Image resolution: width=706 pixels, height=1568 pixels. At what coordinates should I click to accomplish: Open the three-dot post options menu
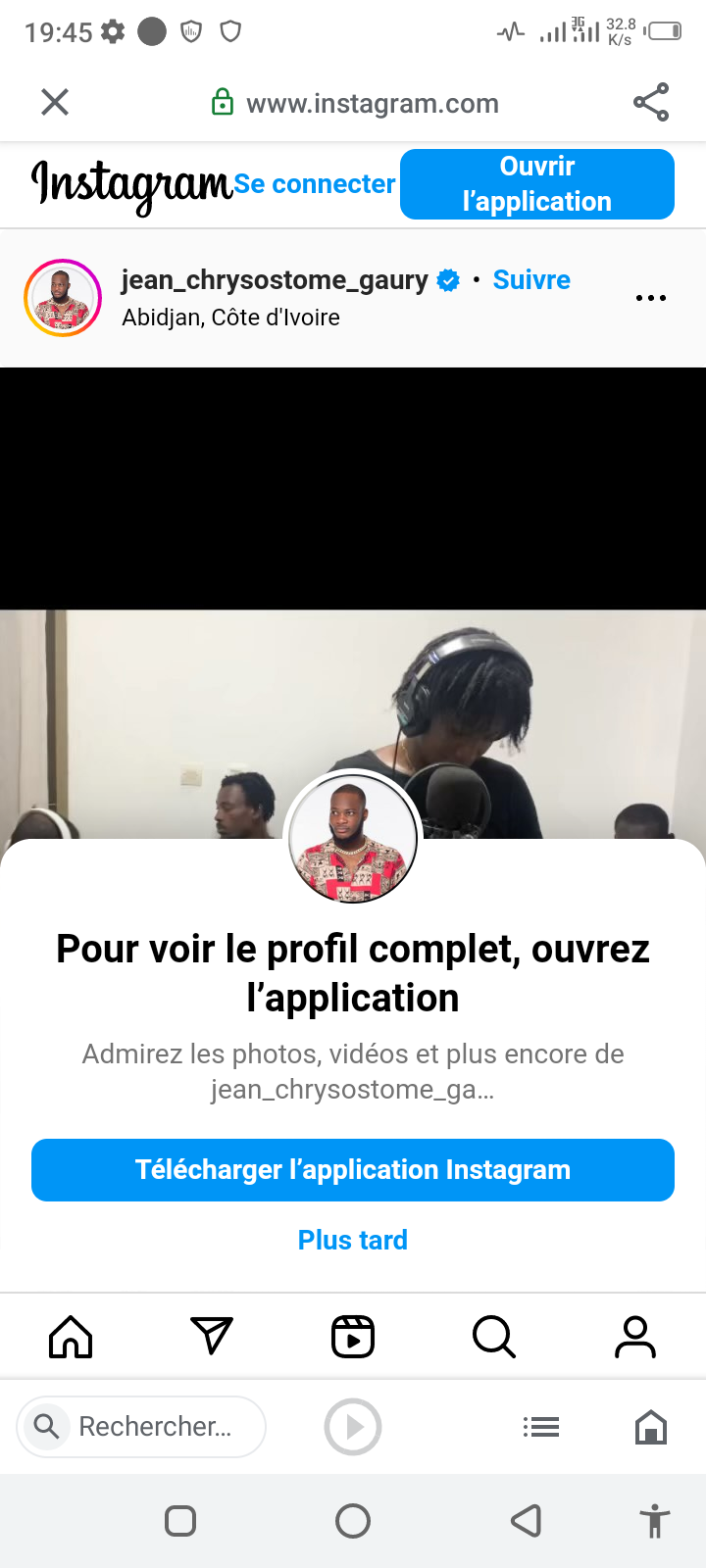point(651,298)
